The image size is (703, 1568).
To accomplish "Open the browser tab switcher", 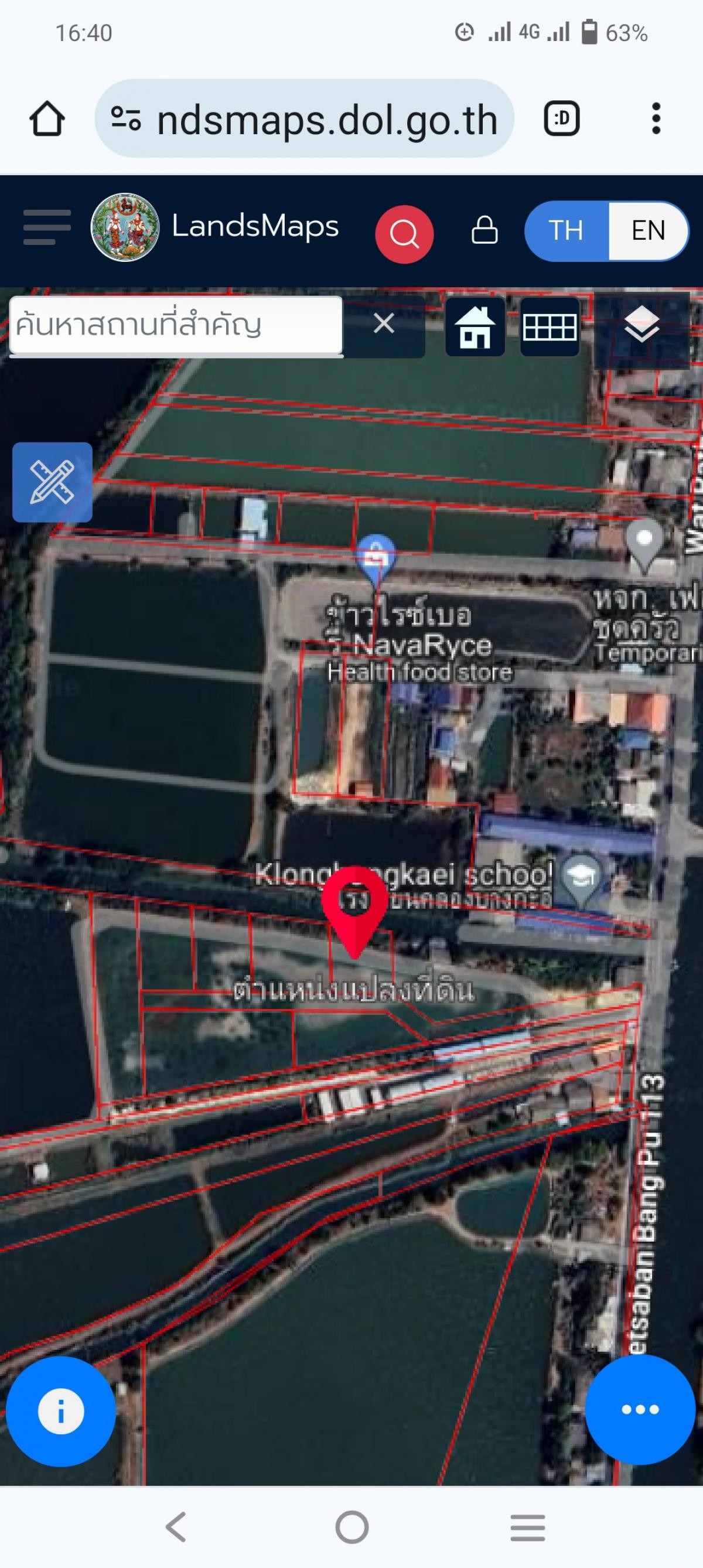I will 561,119.
